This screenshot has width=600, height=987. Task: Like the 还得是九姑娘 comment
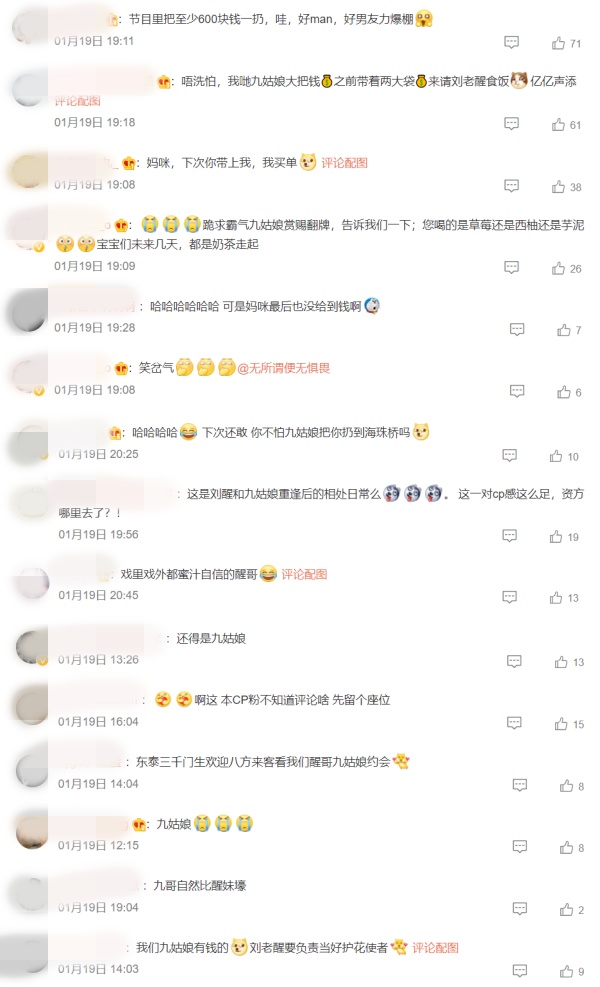click(x=560, y=662)
